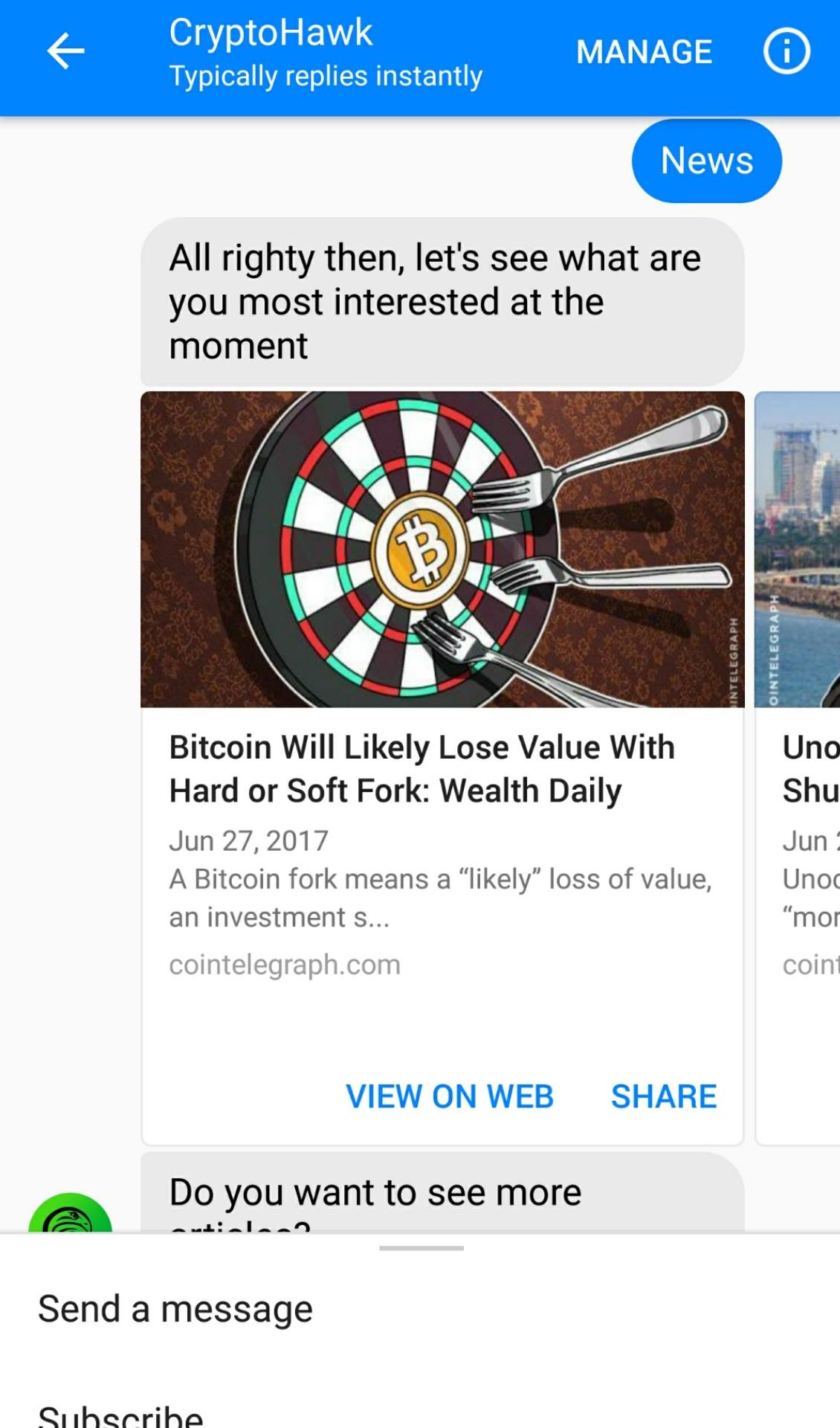Screen dimensions: 840x1428
Task: Select Send a message option
Action: pyautogui.click(x=175, y=1309)
